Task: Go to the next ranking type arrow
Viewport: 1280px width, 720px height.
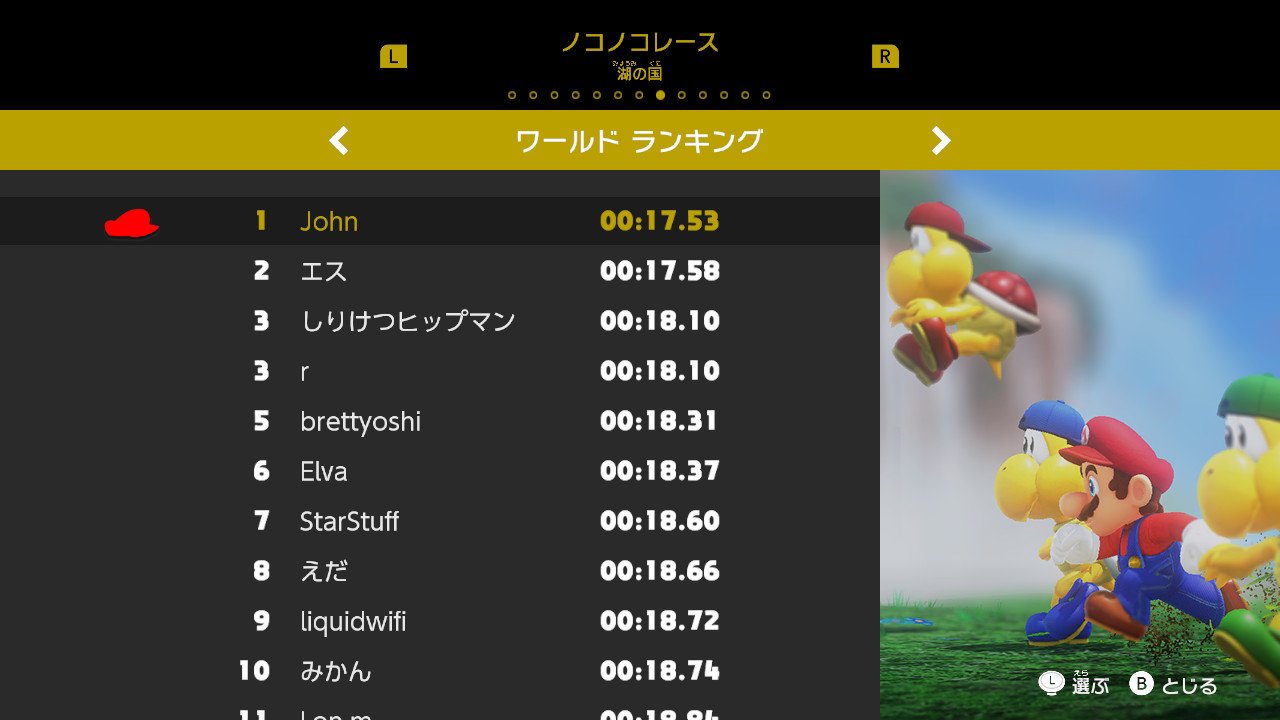Action: [x=941, y=140]
